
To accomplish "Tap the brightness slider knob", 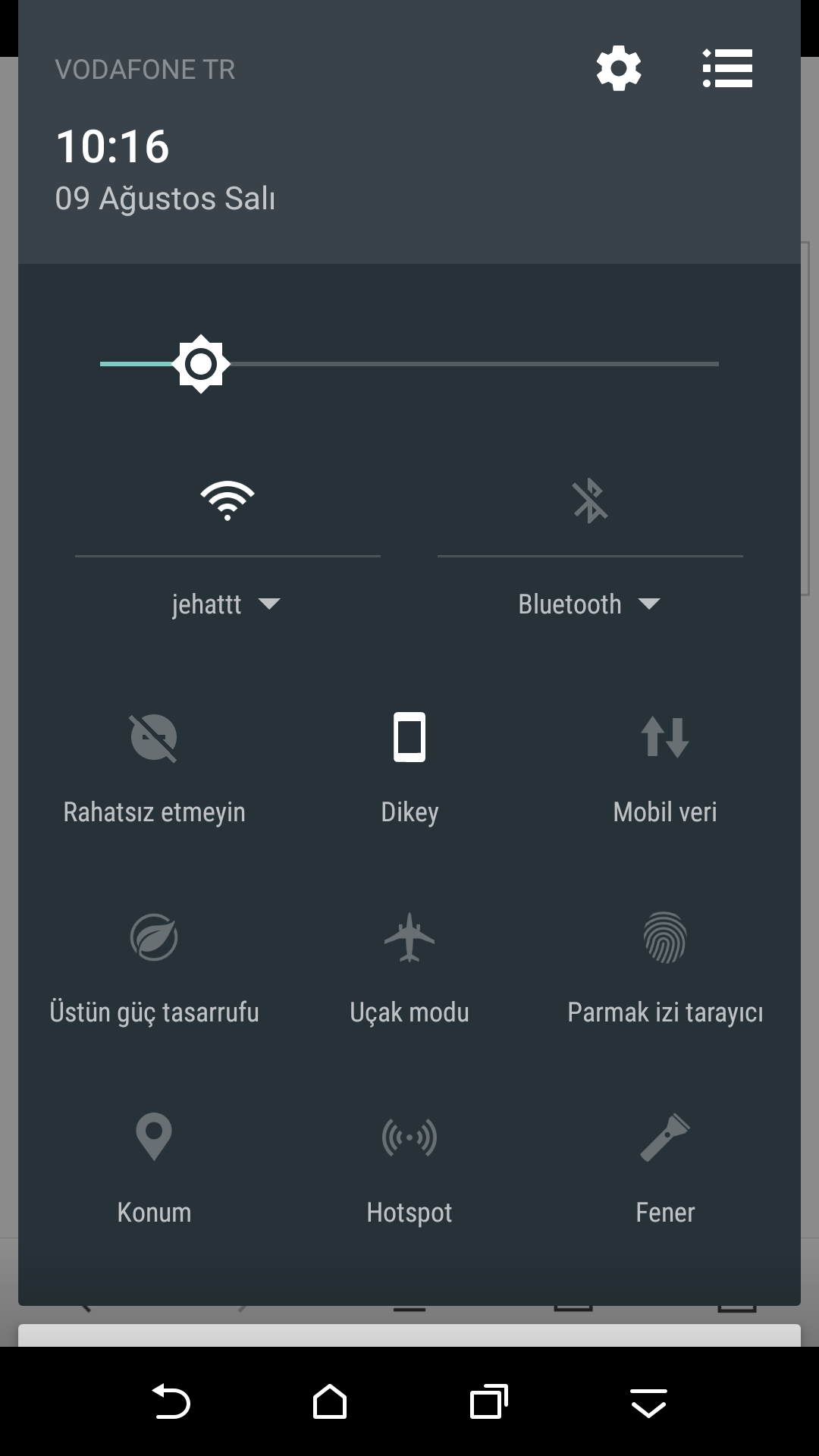I will coord(201,364).
